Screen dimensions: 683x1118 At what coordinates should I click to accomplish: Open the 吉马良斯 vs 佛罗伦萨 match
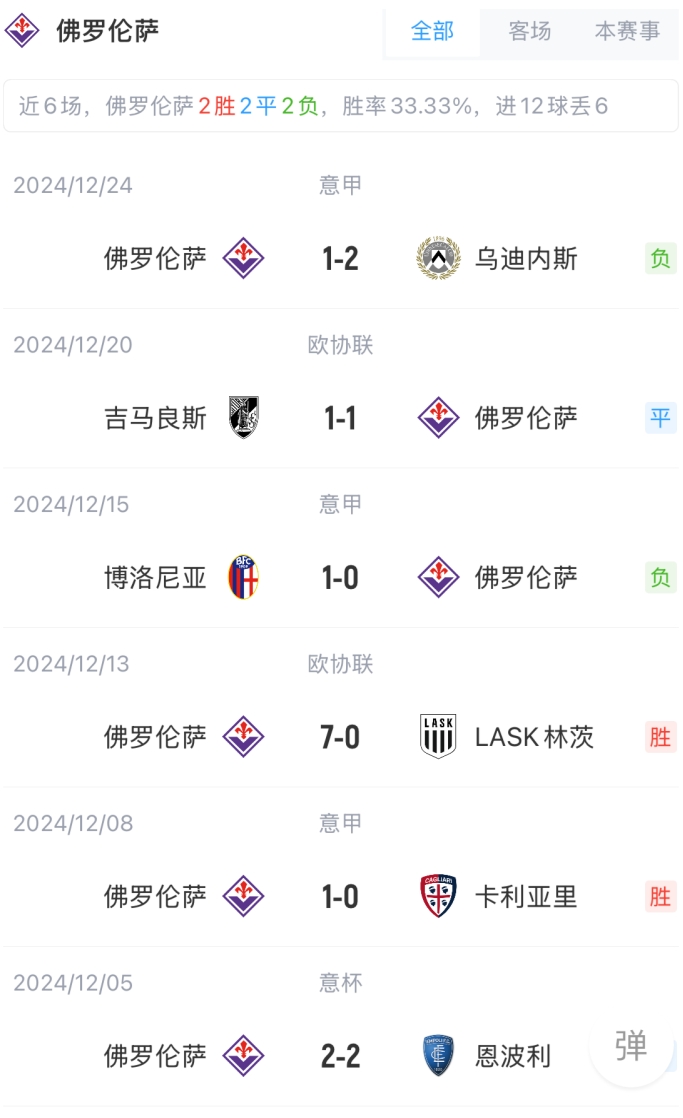tap(340, 418)
